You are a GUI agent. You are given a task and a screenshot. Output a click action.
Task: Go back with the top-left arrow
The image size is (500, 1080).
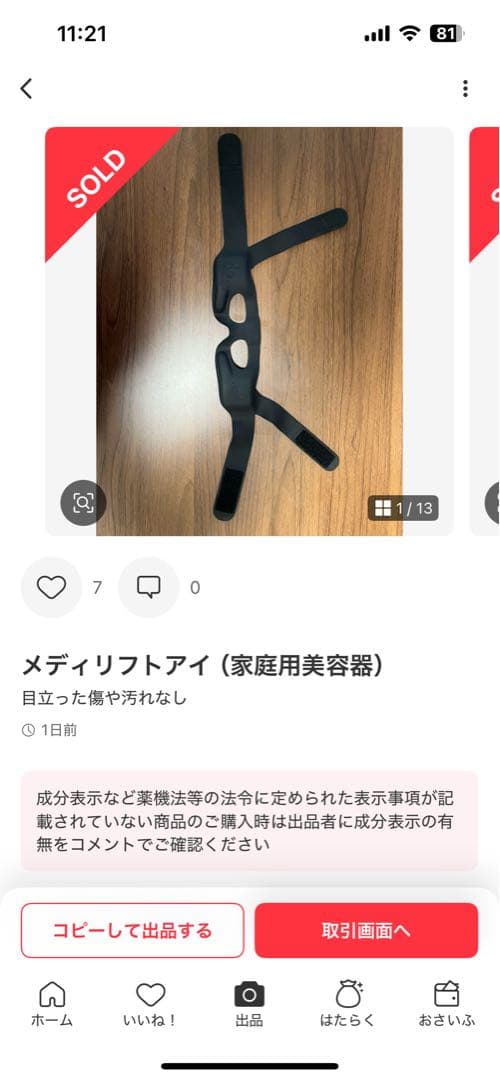[x=26, y=89]
